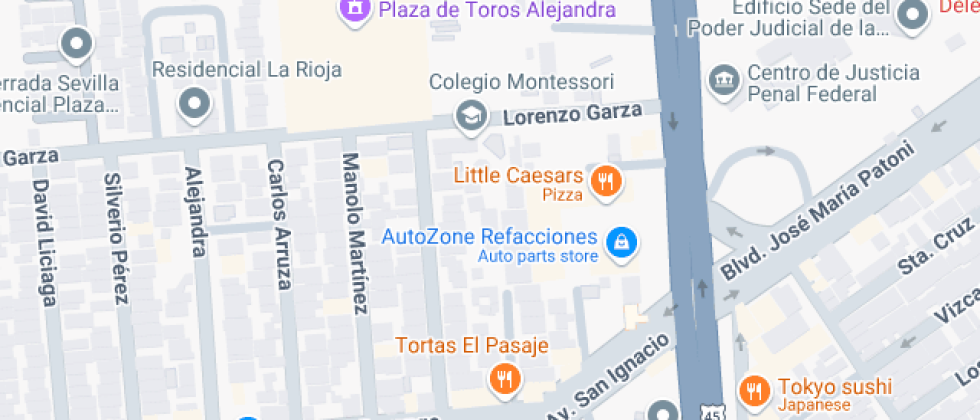Open the Centro de Justicia Penal Federal marker
Viewport: 980px width, 420px height.
click(722, 79)
